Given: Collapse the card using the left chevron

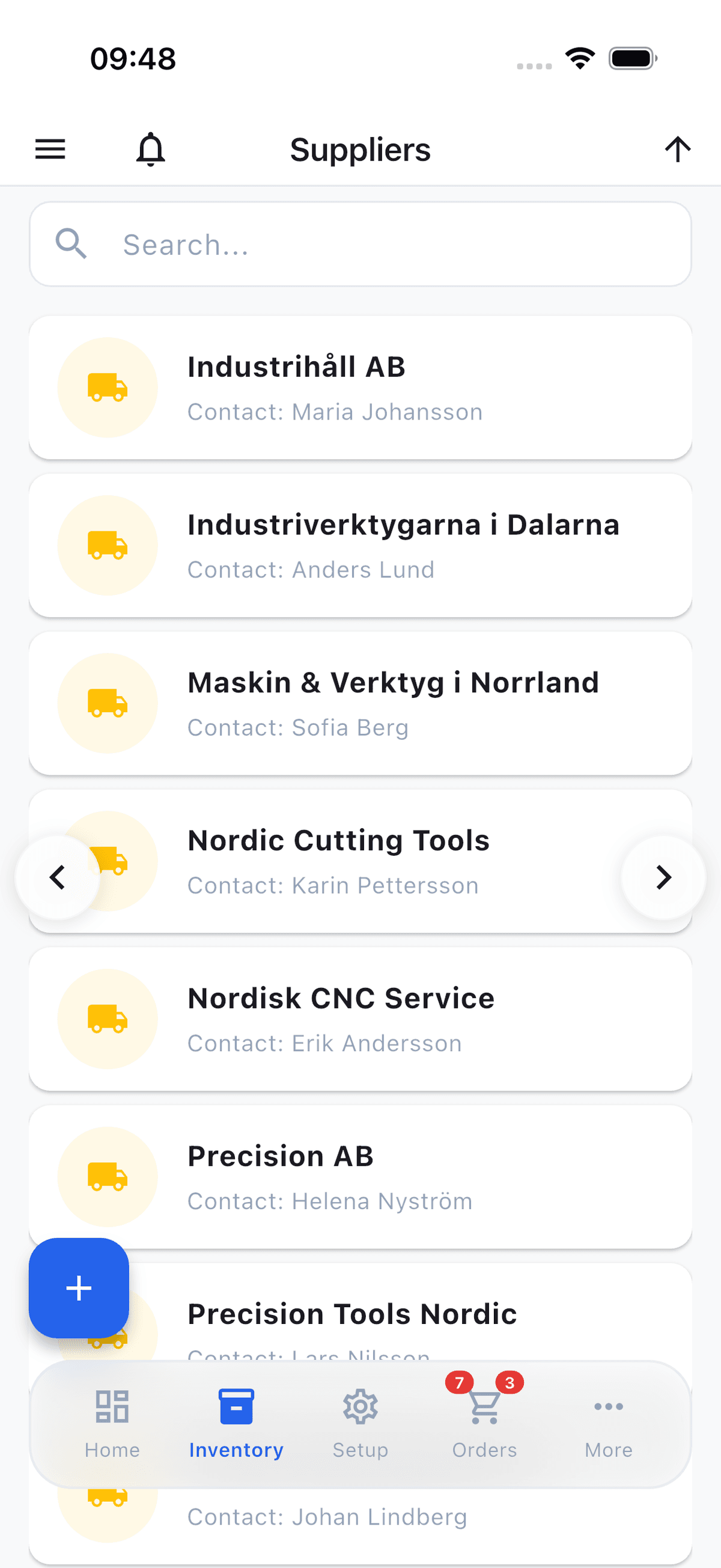Looking at the screenshot, I should coord(57,877).
